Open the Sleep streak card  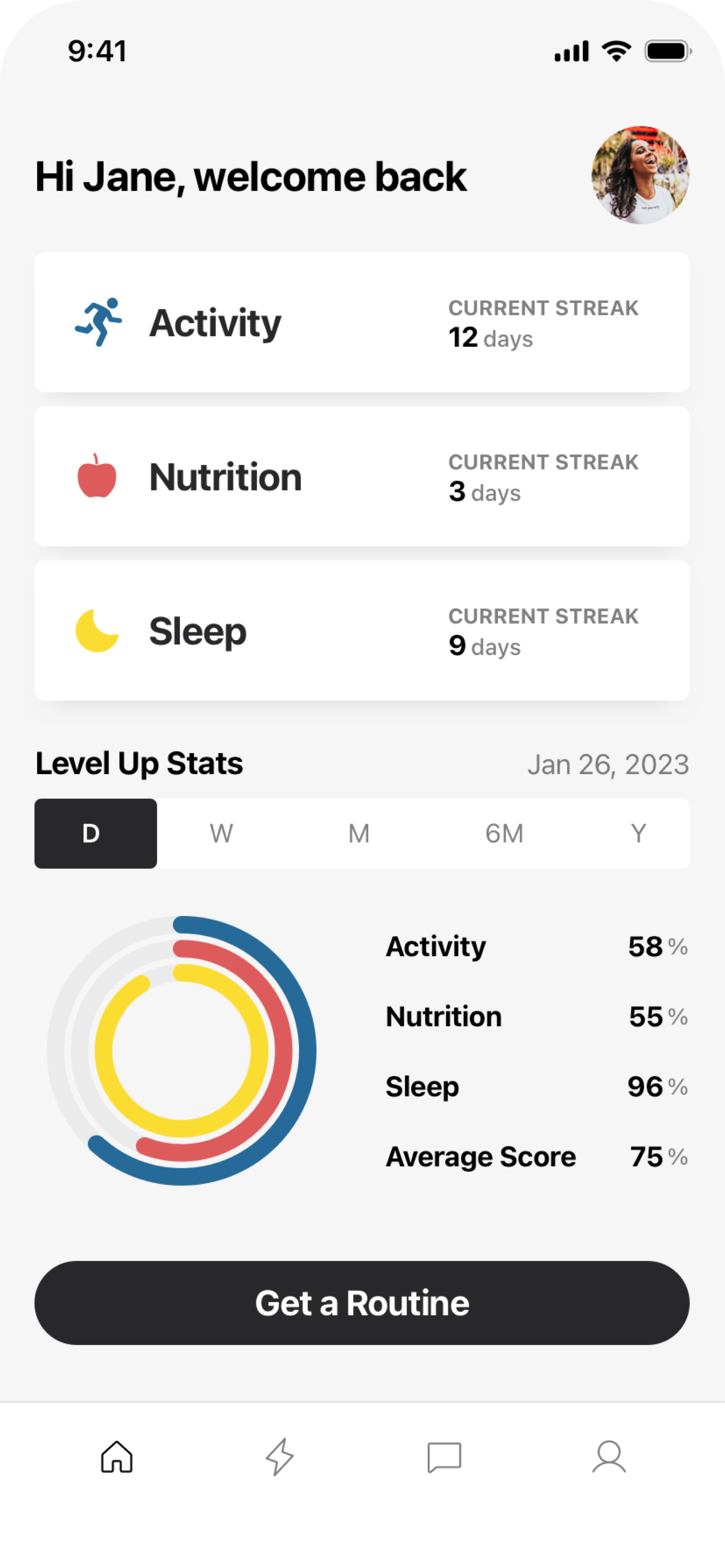tap(362, 630)
